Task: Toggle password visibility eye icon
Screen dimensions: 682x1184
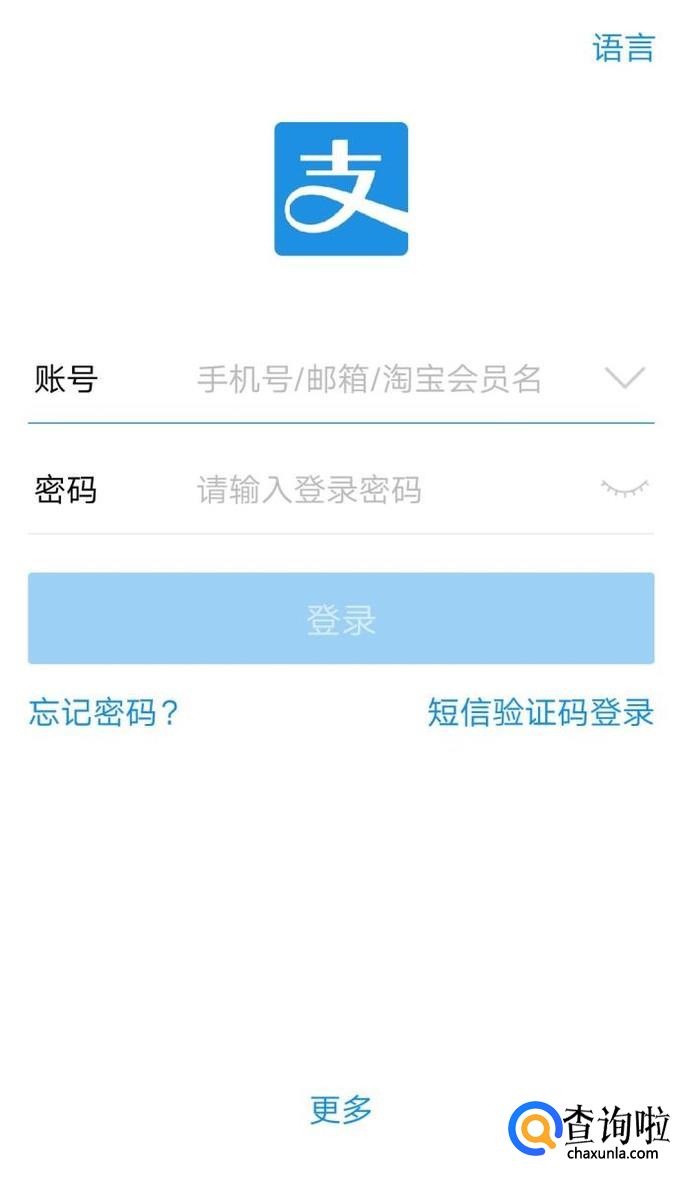Action: (x=624, y=488)
